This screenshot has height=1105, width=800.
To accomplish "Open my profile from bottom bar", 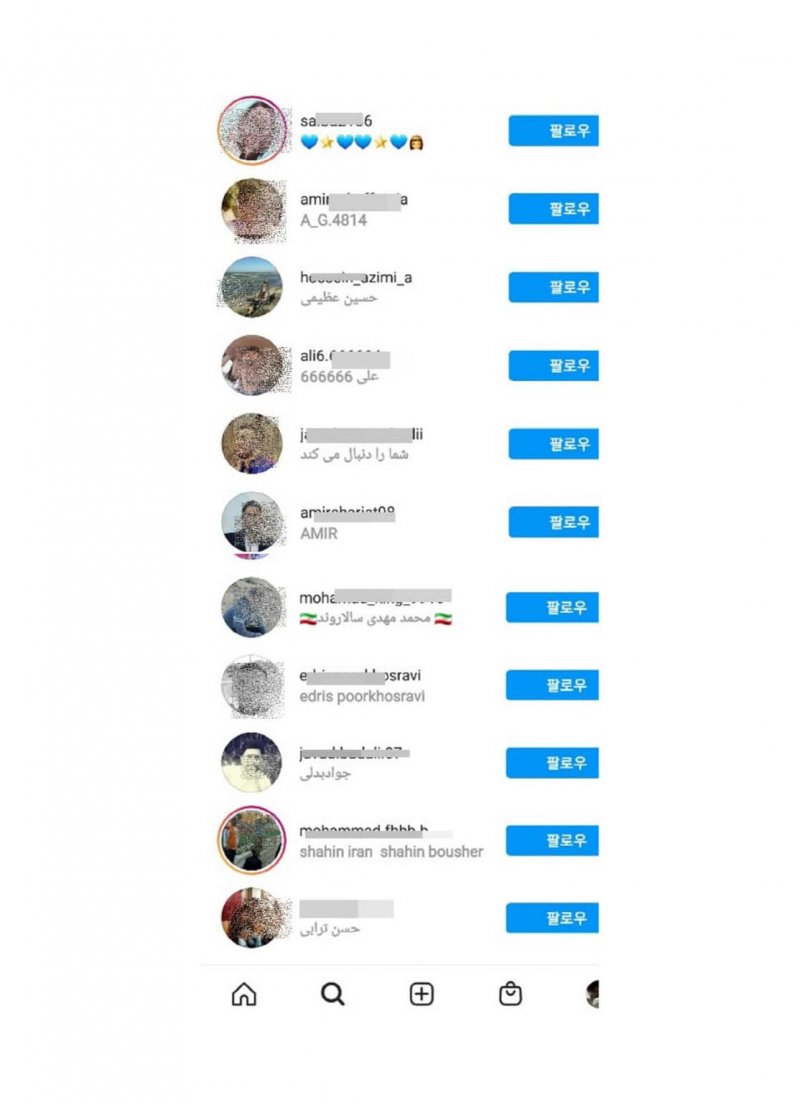I will tap(591, 994).
